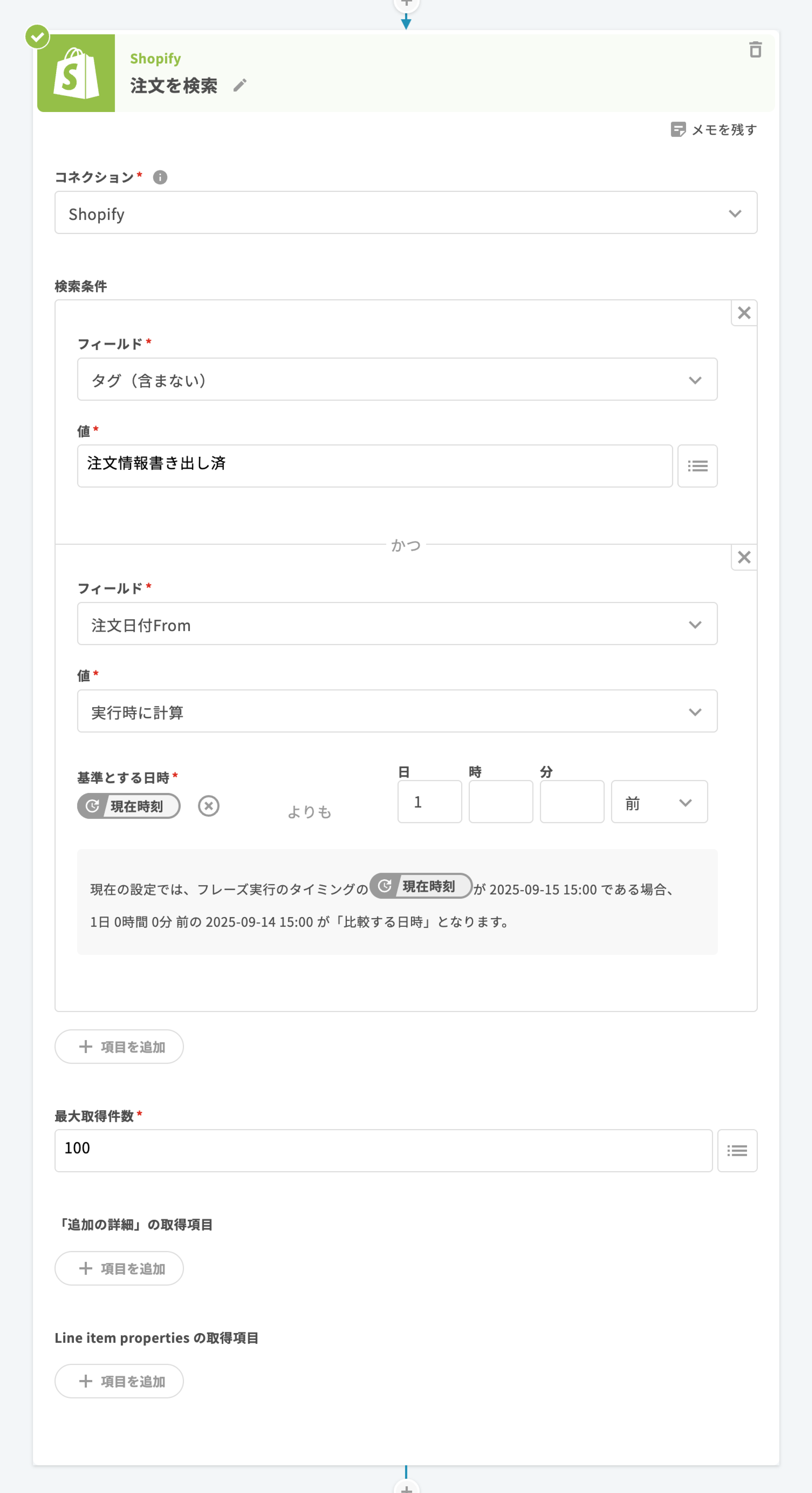The width and height of the screenshot is (812, 1493).
Task: Open the field dropdown showing タグ(含まない)
Action: coord(397,380)
